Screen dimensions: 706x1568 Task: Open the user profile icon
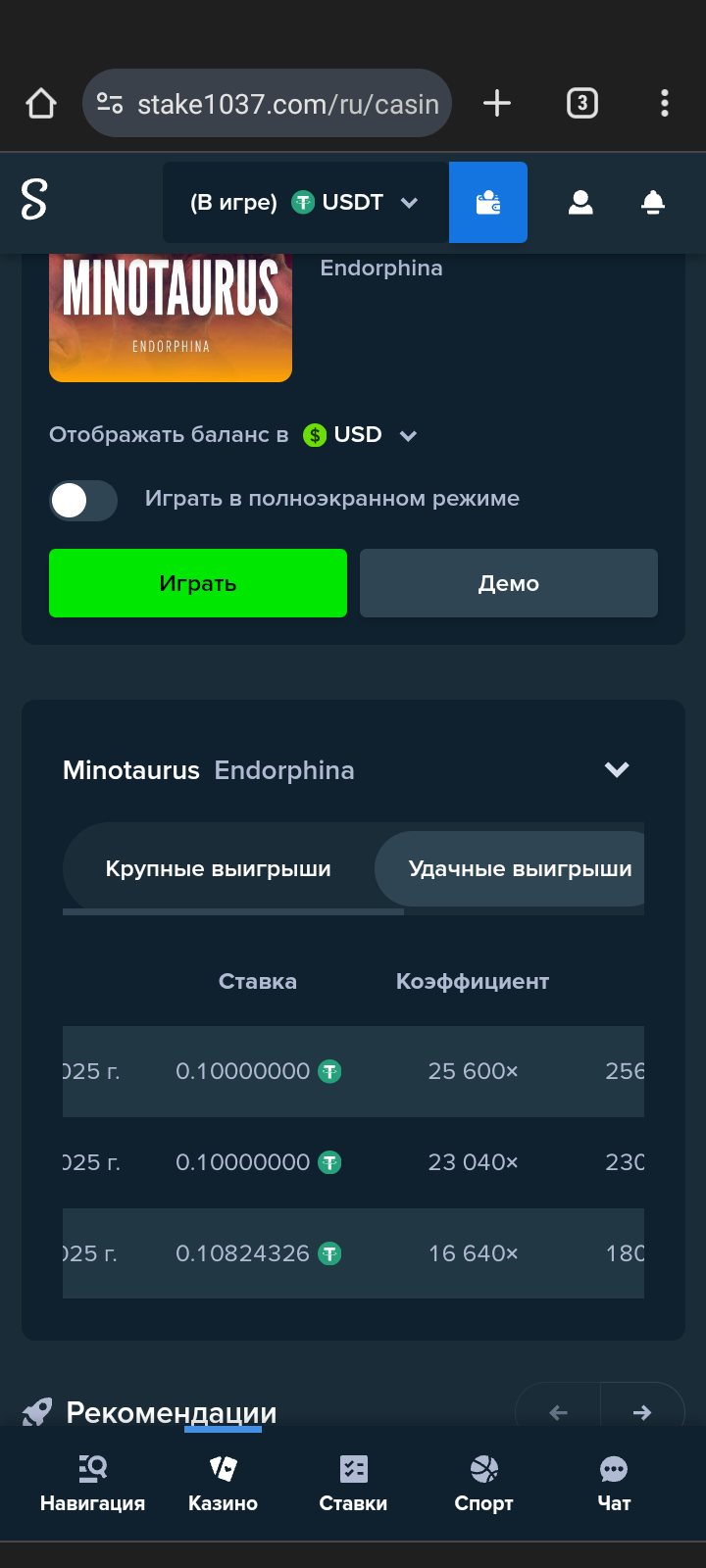pyautogui.click(x=580, y=203)
